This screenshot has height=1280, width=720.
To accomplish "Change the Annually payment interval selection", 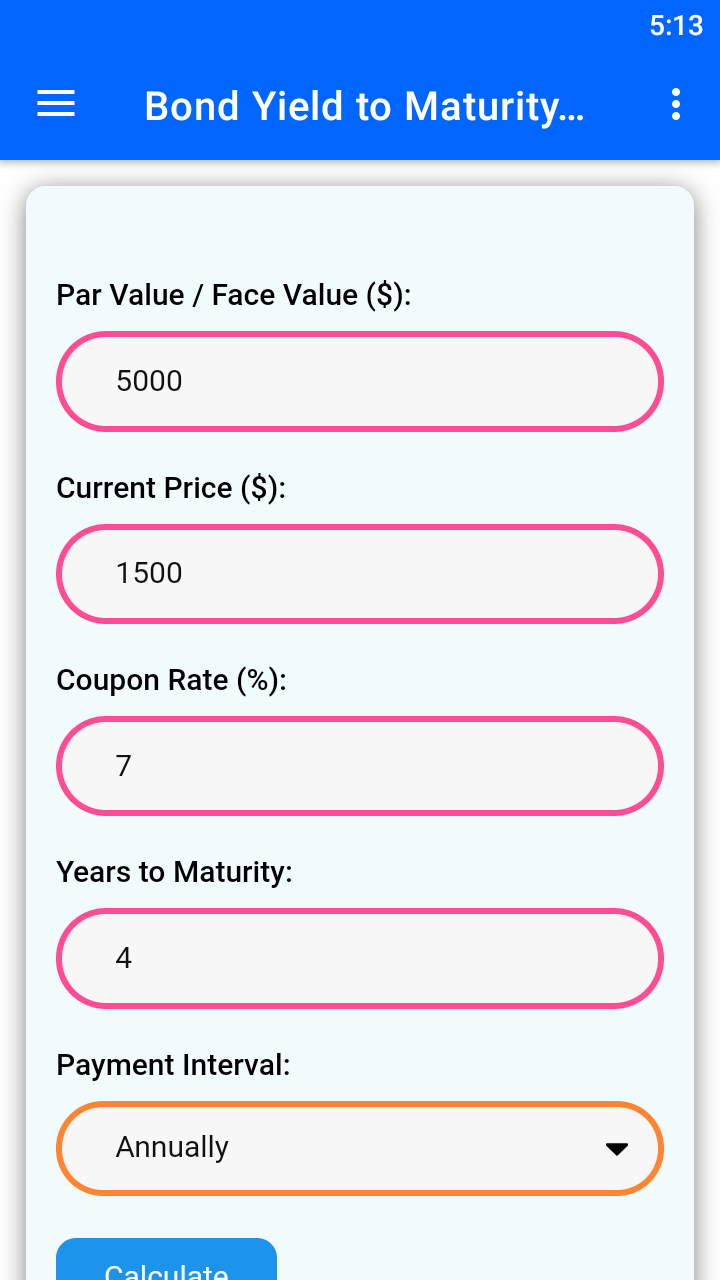I will pyautogui.click(x=360, y=1148).
